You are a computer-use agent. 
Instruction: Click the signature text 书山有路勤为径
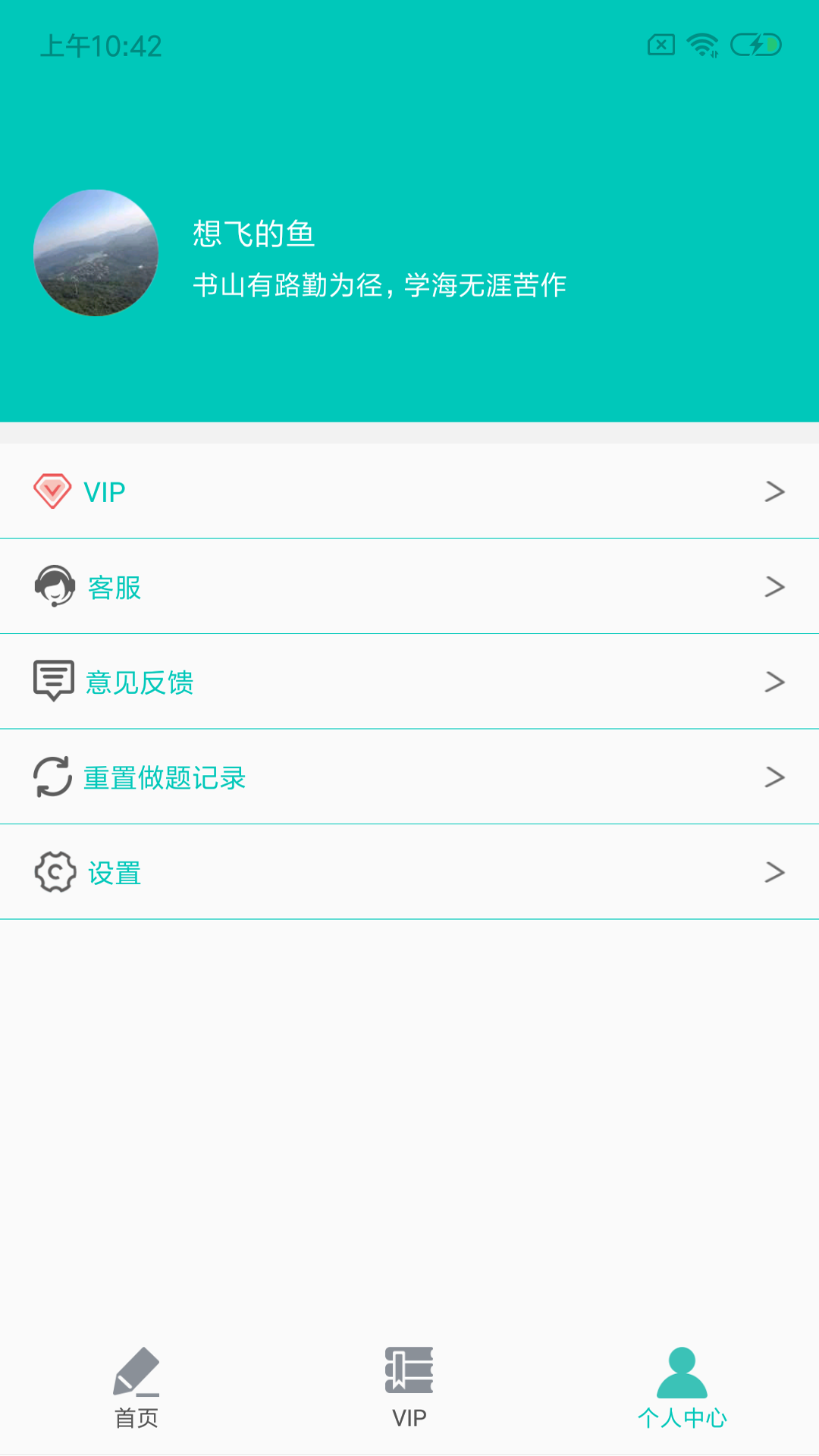379,287
